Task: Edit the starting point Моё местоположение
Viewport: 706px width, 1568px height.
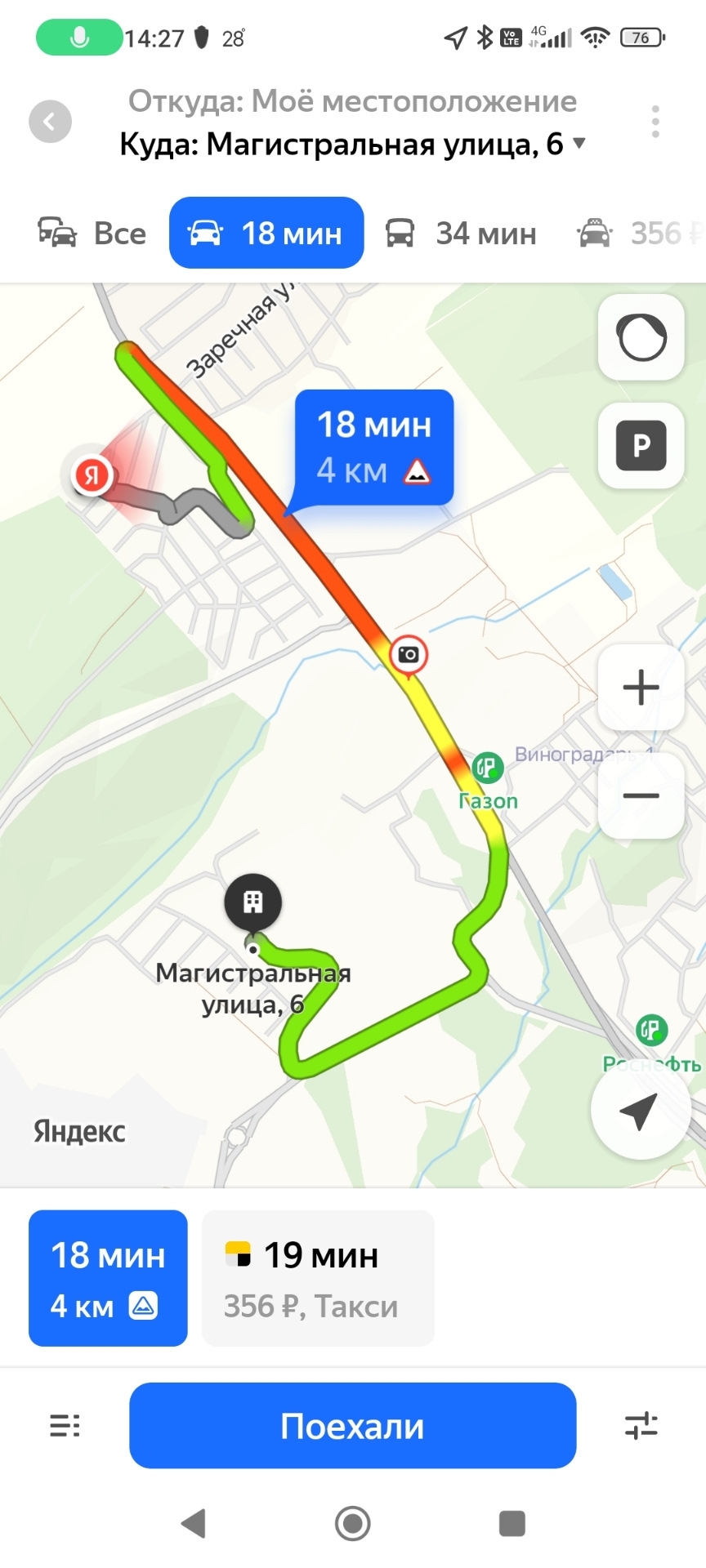Action: tap(351, 102)
